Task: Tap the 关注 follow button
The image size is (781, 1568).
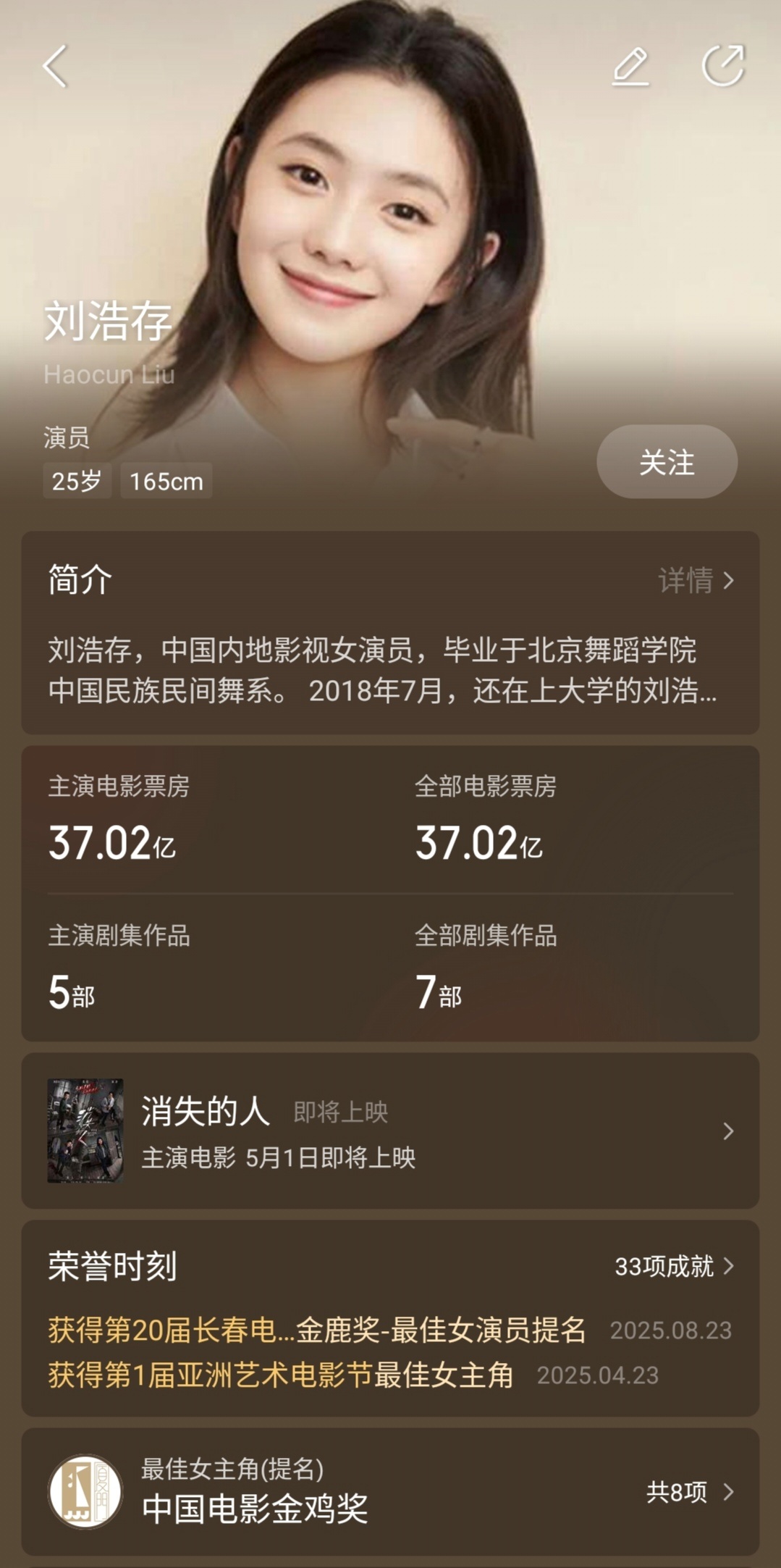Action: point(666,461)
